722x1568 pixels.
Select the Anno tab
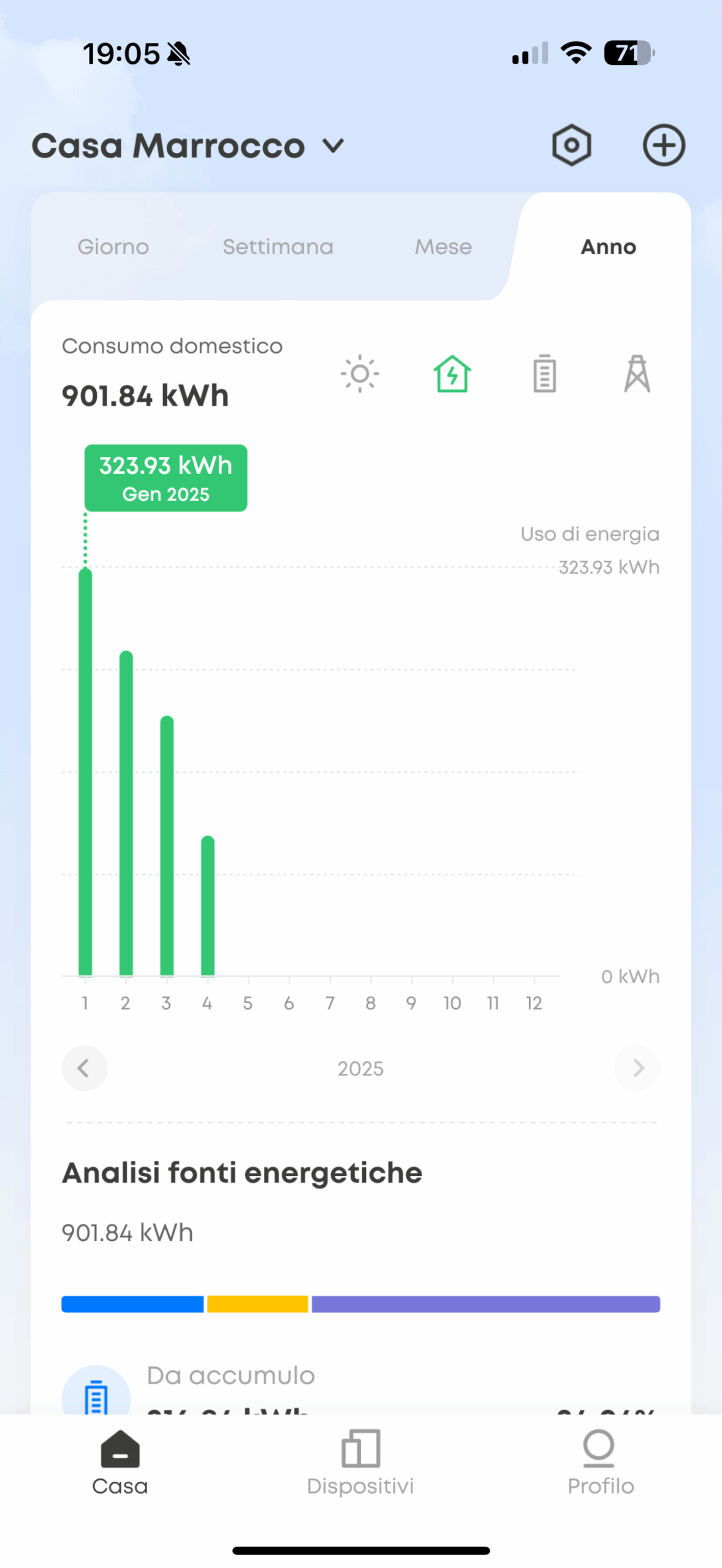(608, 247)
